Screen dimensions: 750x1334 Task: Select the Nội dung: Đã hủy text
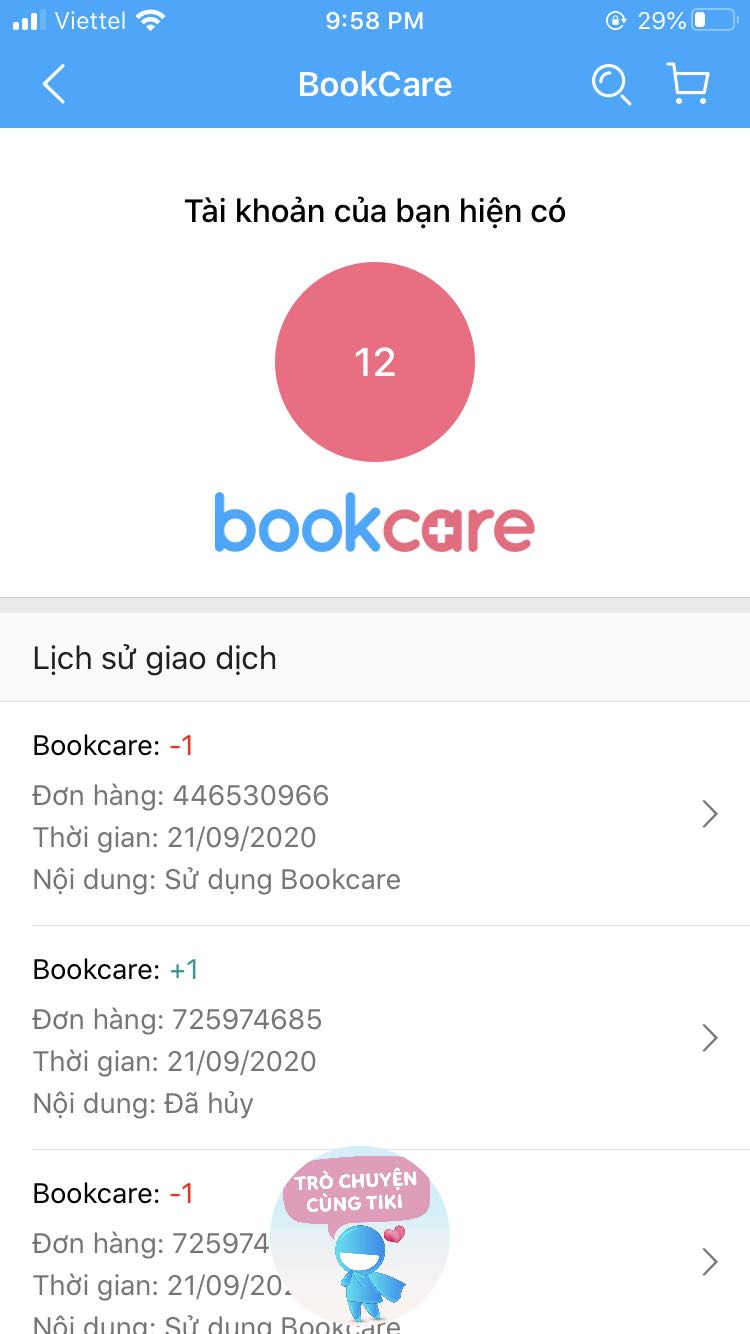[x=143, y=1103]
